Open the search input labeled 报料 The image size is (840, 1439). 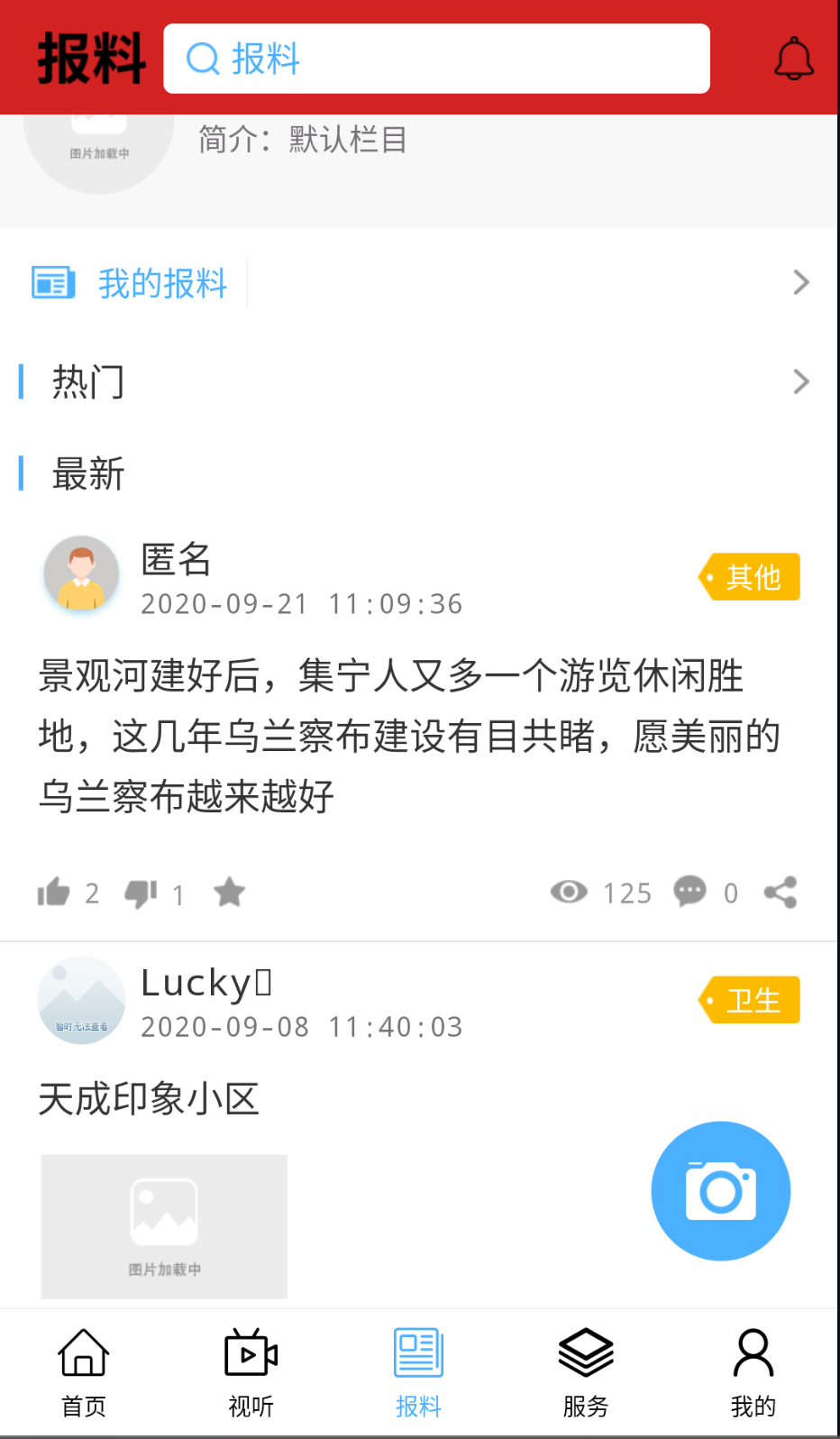tap(436, 58)
